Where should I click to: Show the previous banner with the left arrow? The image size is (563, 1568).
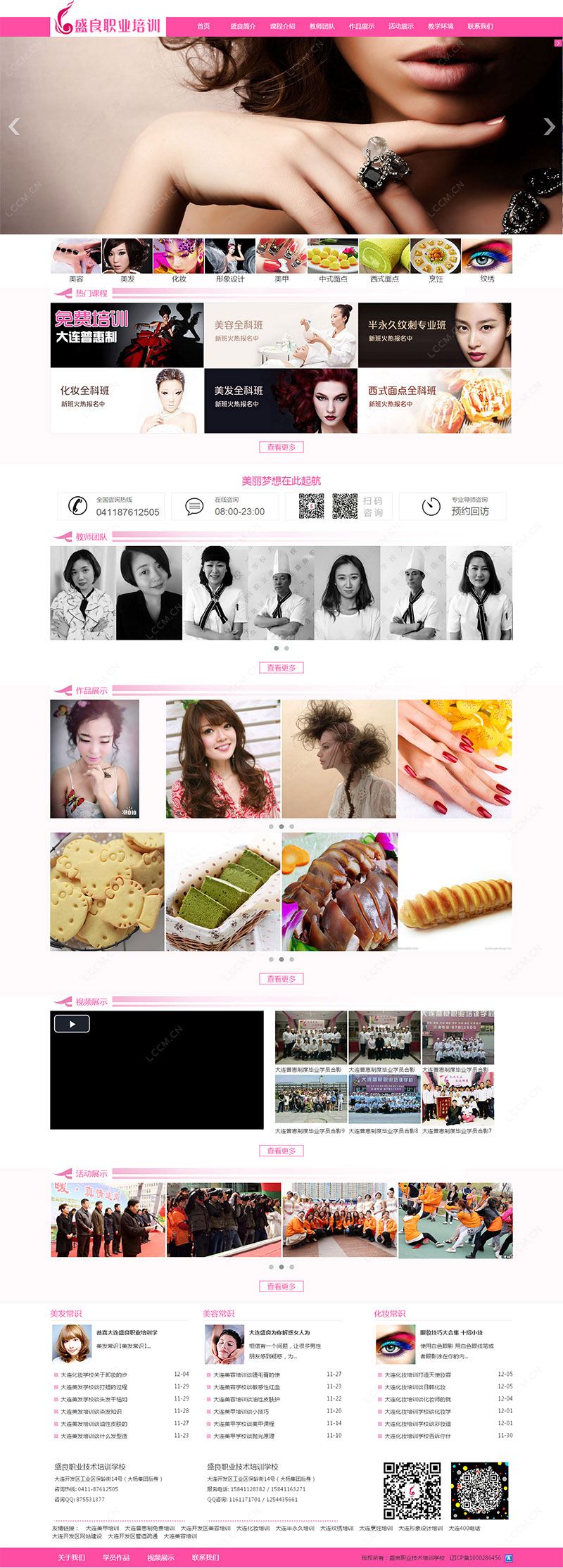14,127
